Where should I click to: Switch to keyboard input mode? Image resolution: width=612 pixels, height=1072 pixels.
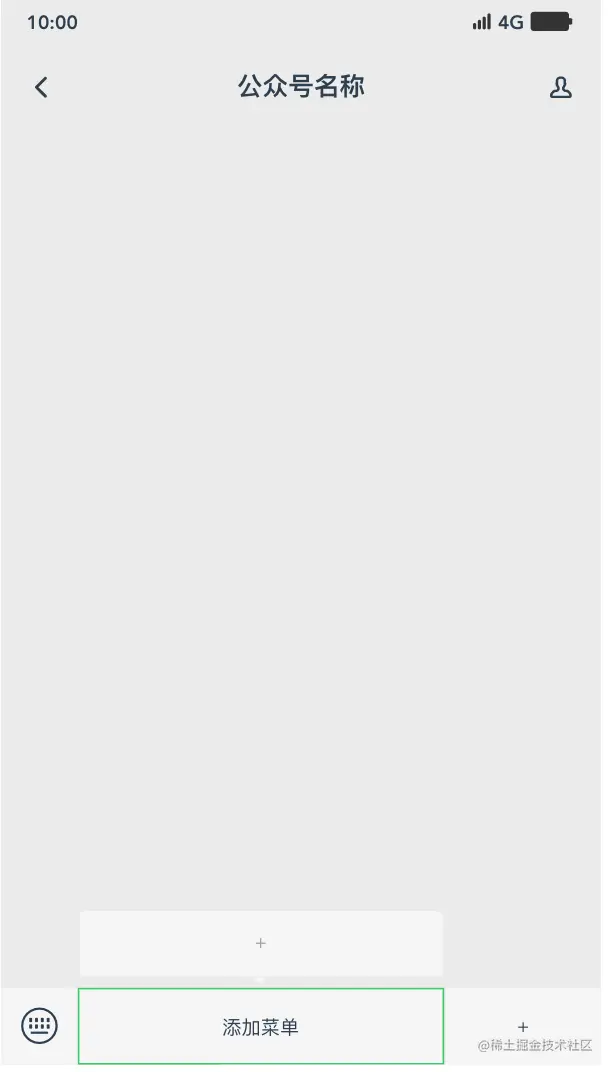click(x=40, y=1025)
